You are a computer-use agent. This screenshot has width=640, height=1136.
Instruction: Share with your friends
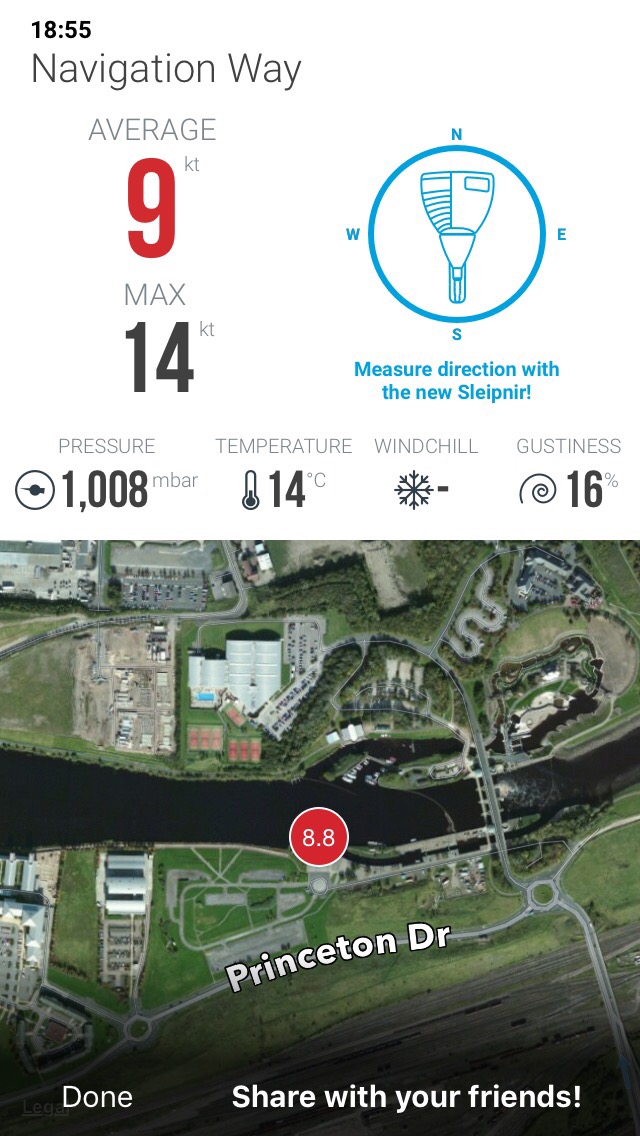pos(406,1096)
